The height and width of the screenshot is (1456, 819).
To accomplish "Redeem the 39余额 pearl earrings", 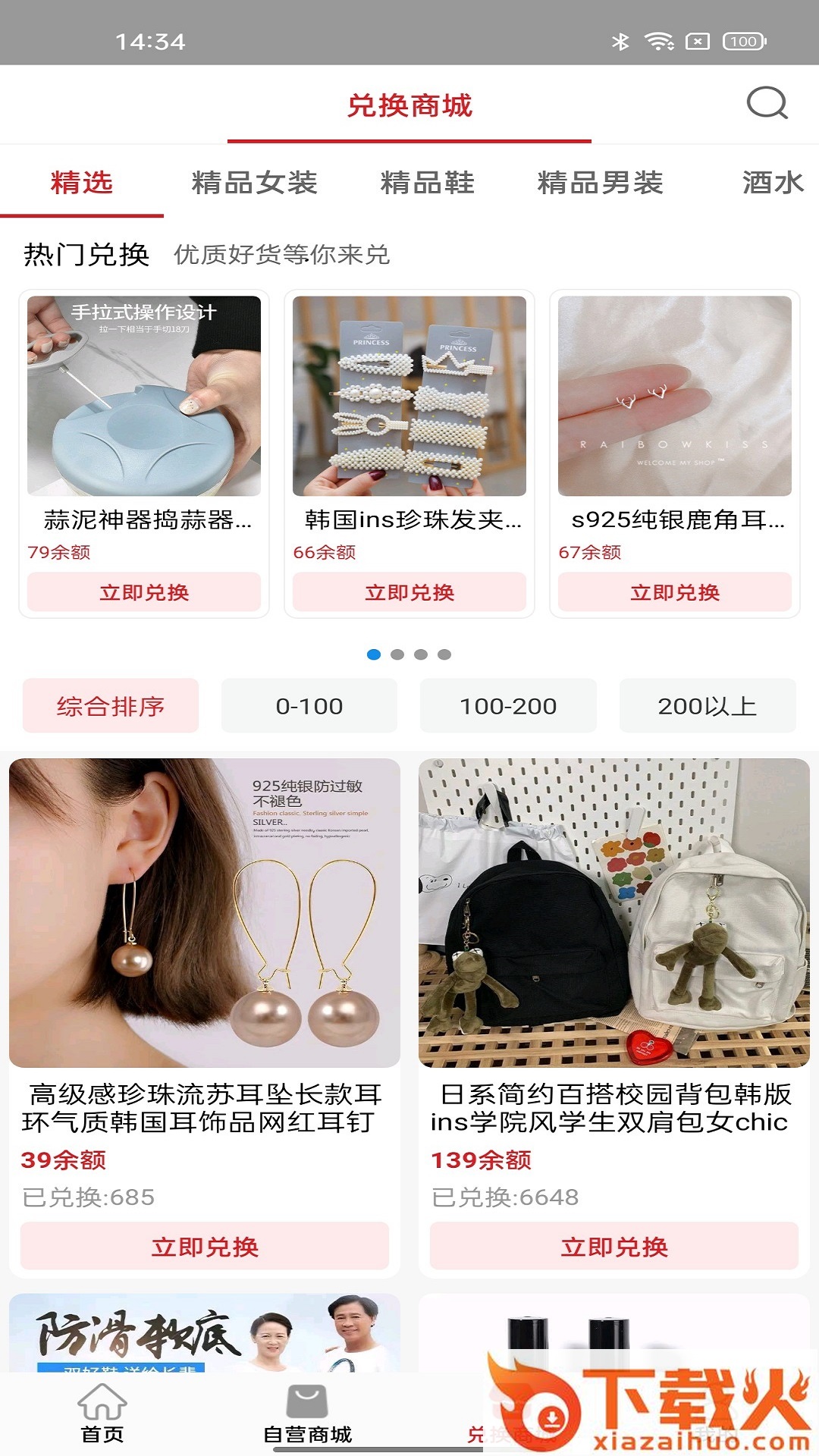I will point(205,1247).
